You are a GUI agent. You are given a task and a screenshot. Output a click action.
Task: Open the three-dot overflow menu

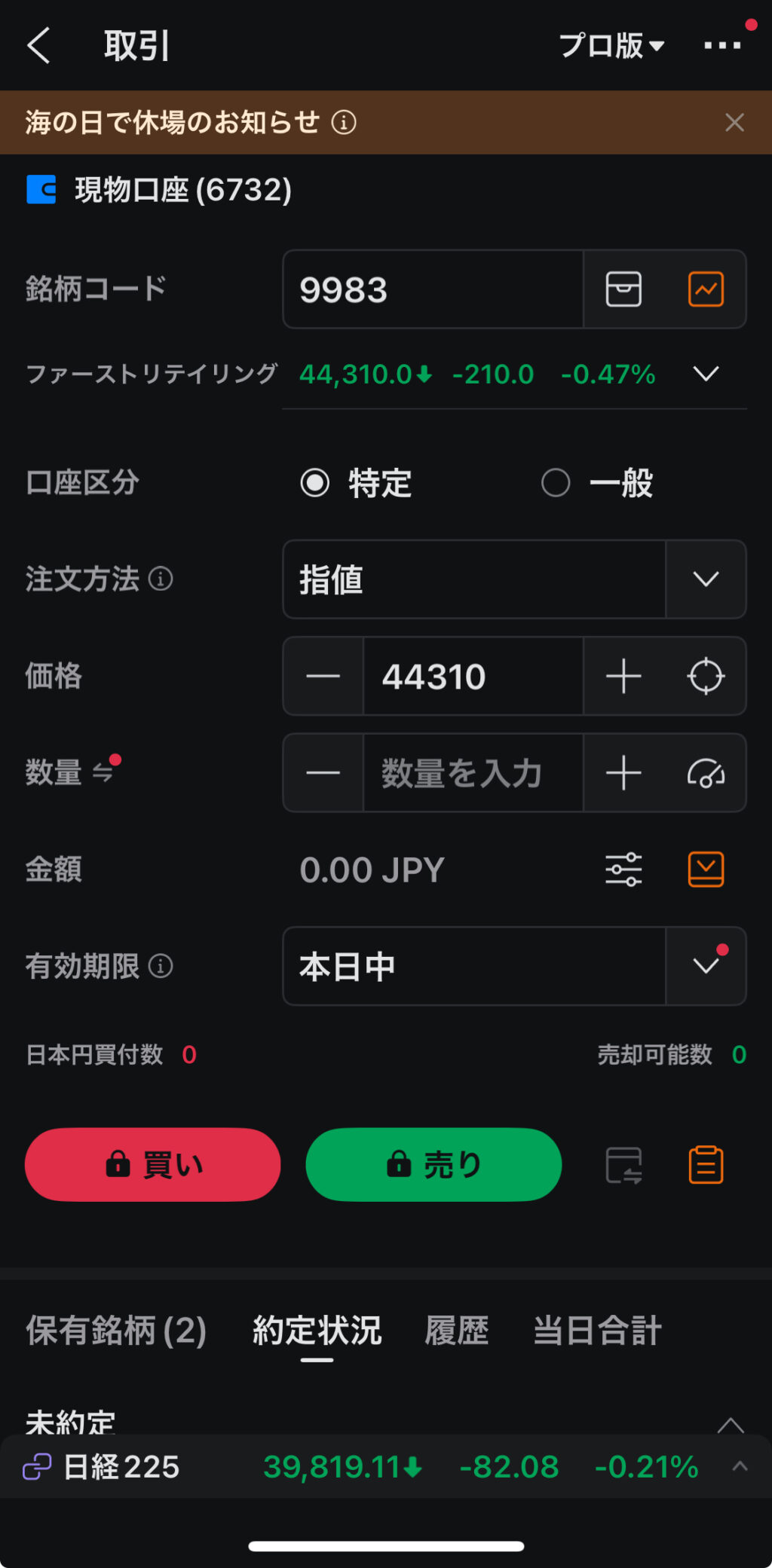(722, 45)
